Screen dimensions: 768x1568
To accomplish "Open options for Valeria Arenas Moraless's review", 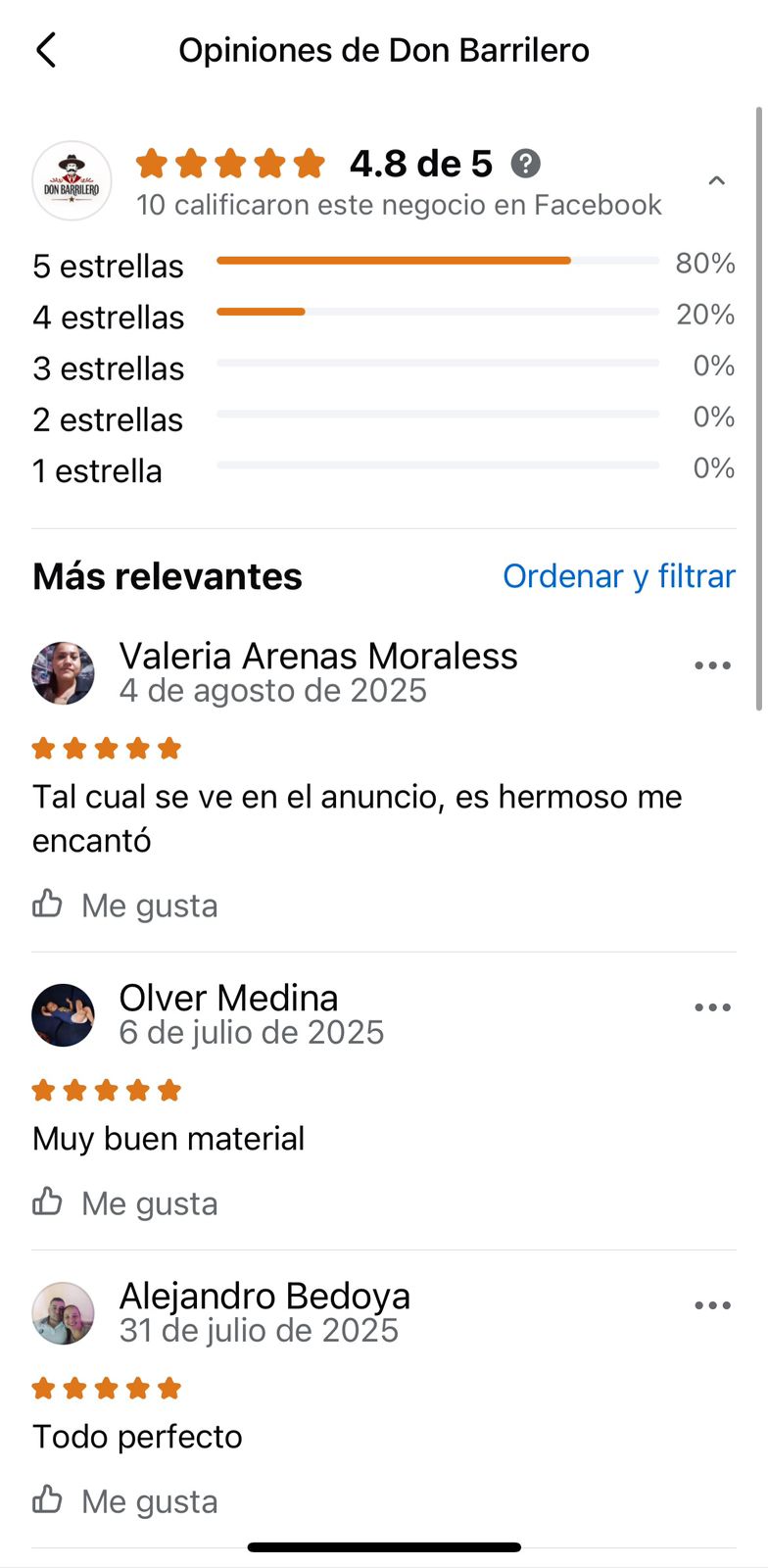I will [x=712, y=666].
